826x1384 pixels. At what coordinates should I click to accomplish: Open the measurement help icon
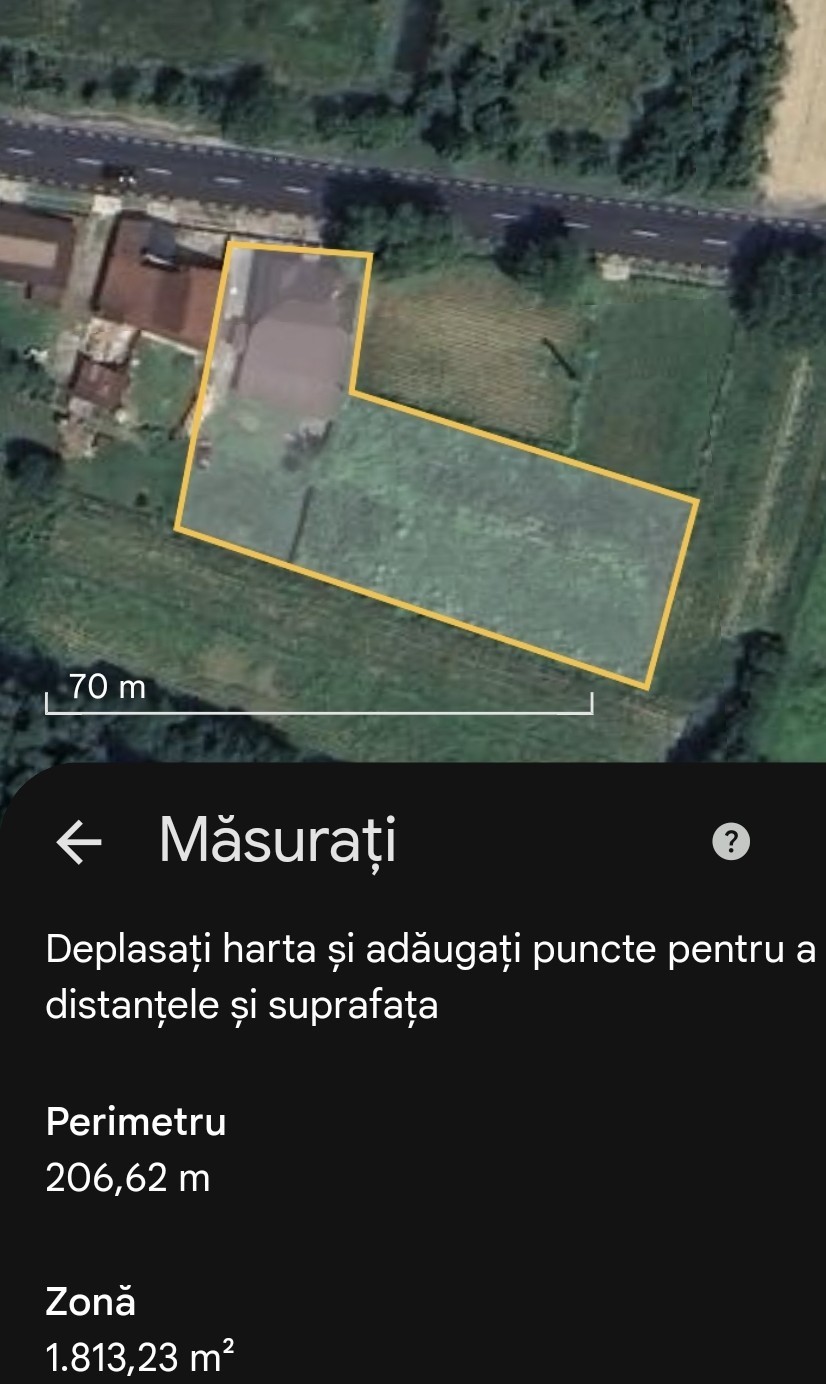coord(730,842)
